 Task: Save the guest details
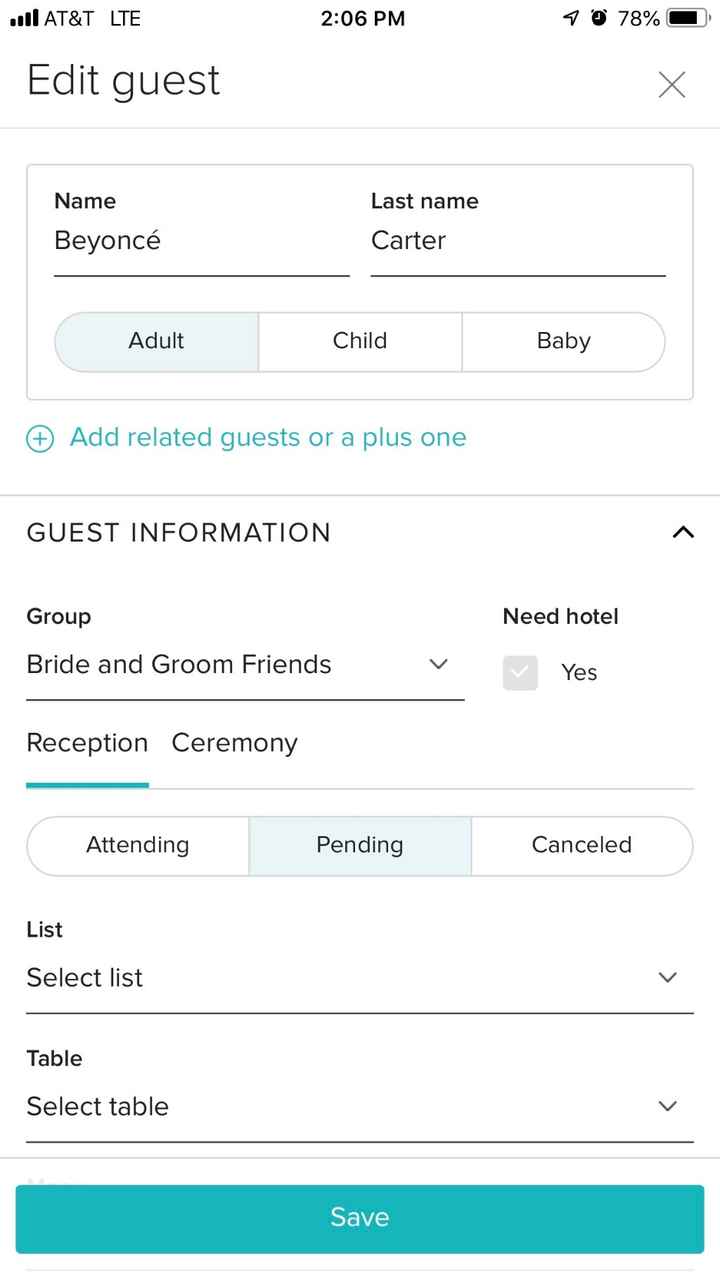[x=360, y=1217]
